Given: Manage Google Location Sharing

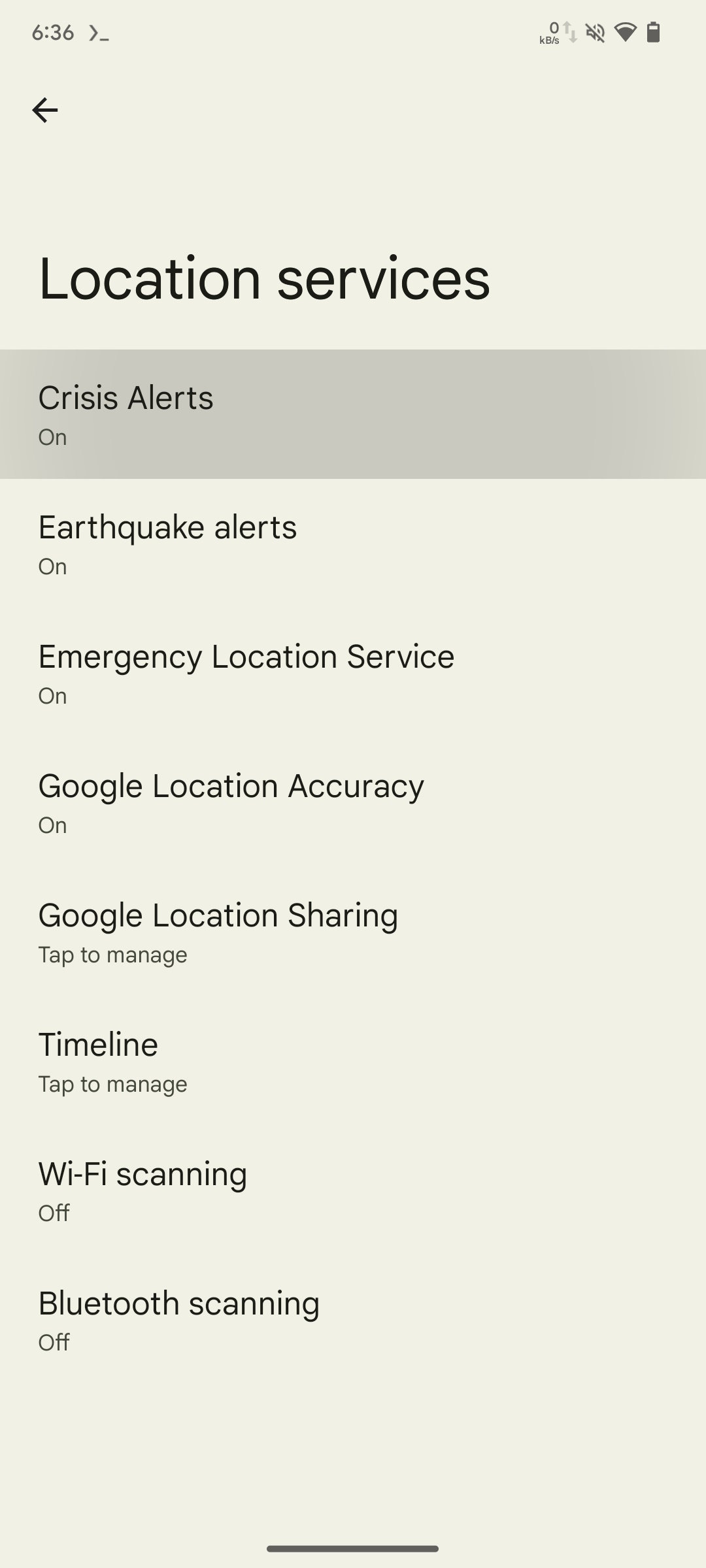Looking at the screenshot, I should click(x=353, y=932).
